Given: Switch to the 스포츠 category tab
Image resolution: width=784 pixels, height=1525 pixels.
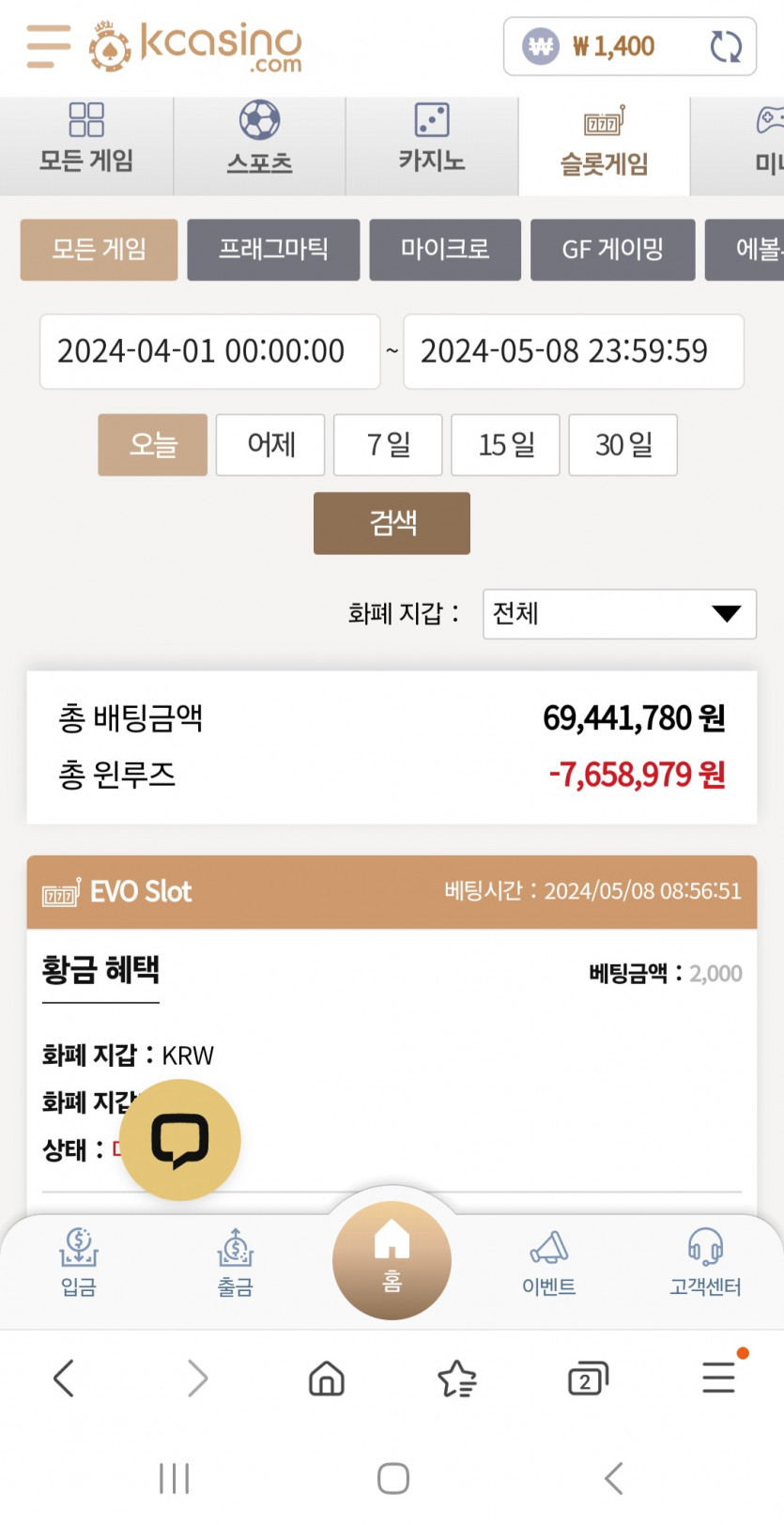Looking at the screenshot, I should point(259,146).
